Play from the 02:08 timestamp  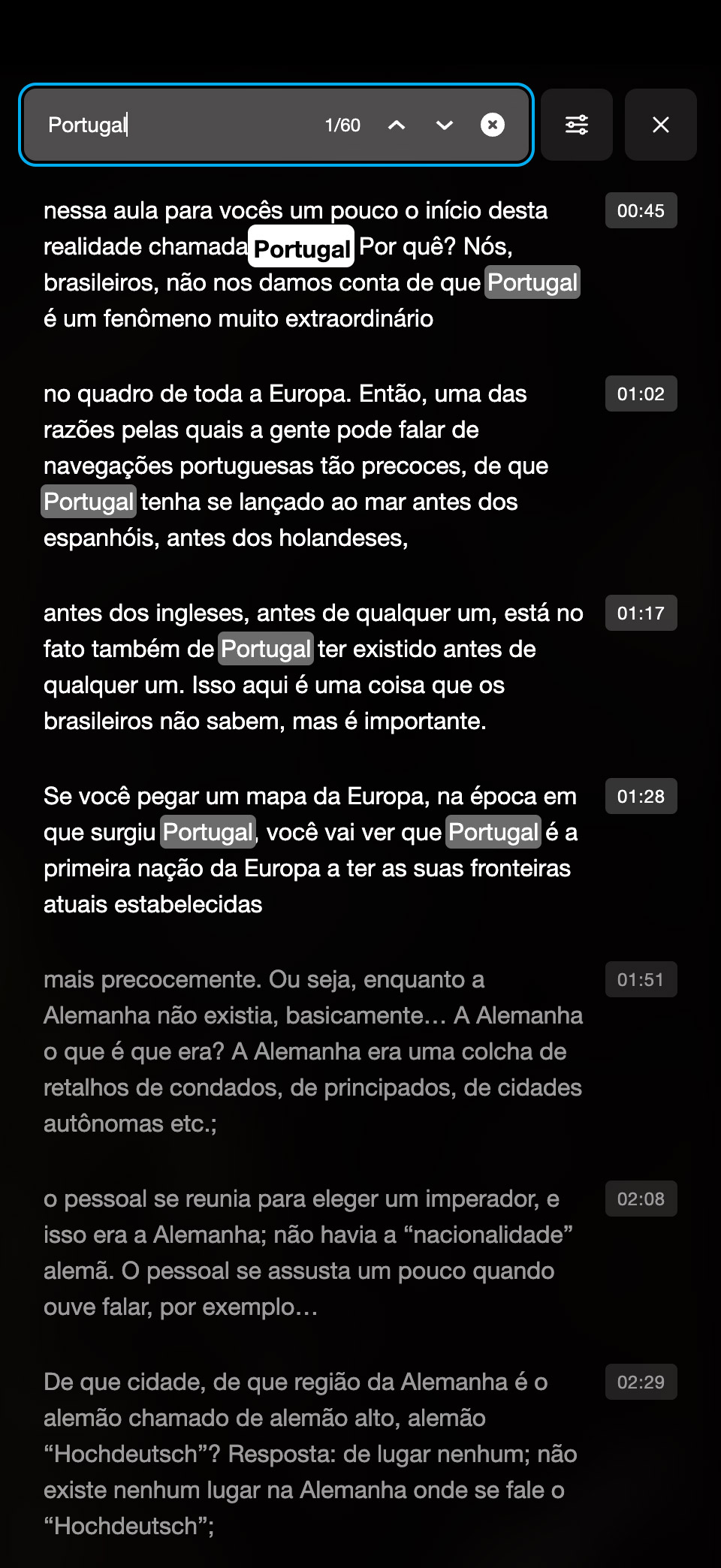coord(641,1199)
